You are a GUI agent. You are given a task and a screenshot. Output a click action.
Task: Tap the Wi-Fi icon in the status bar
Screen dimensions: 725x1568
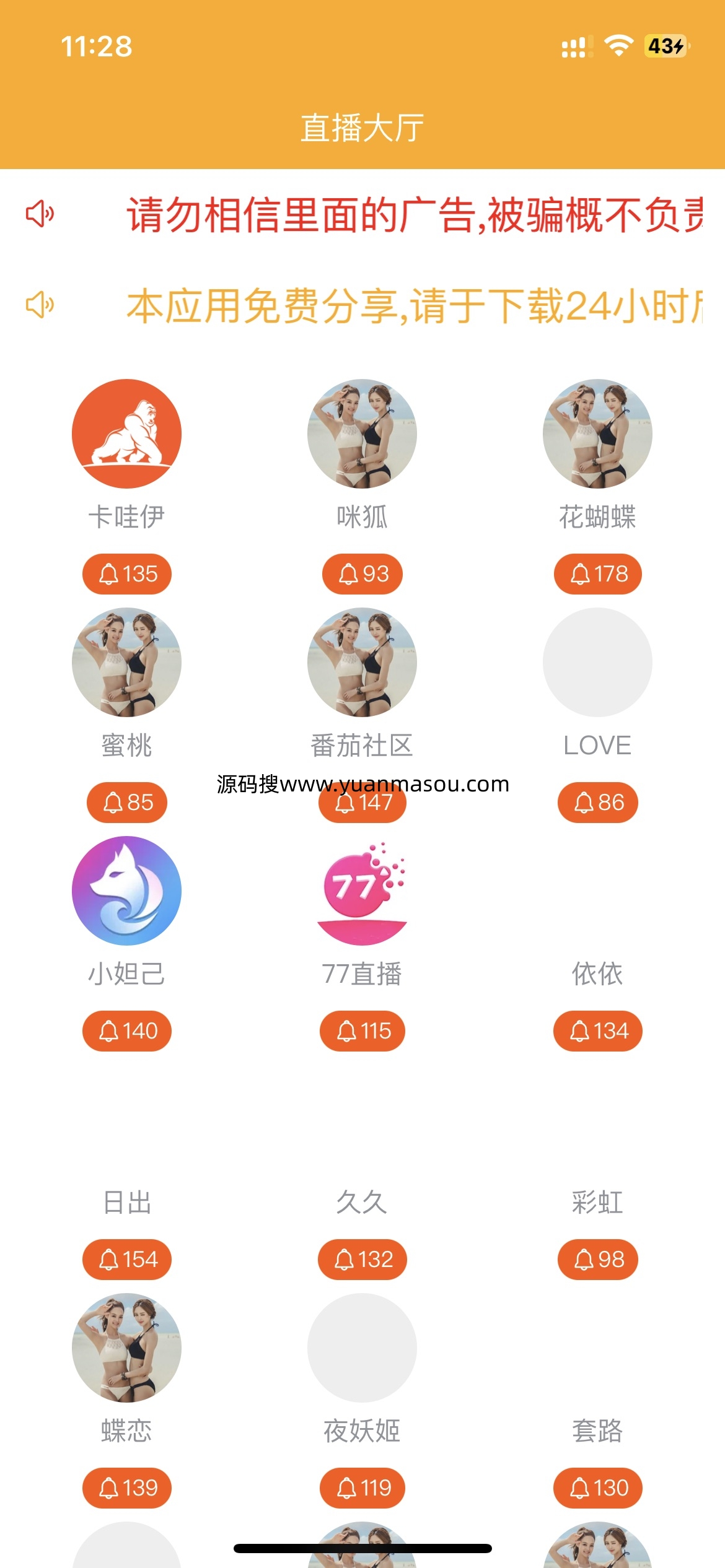[x=618, y=44]
